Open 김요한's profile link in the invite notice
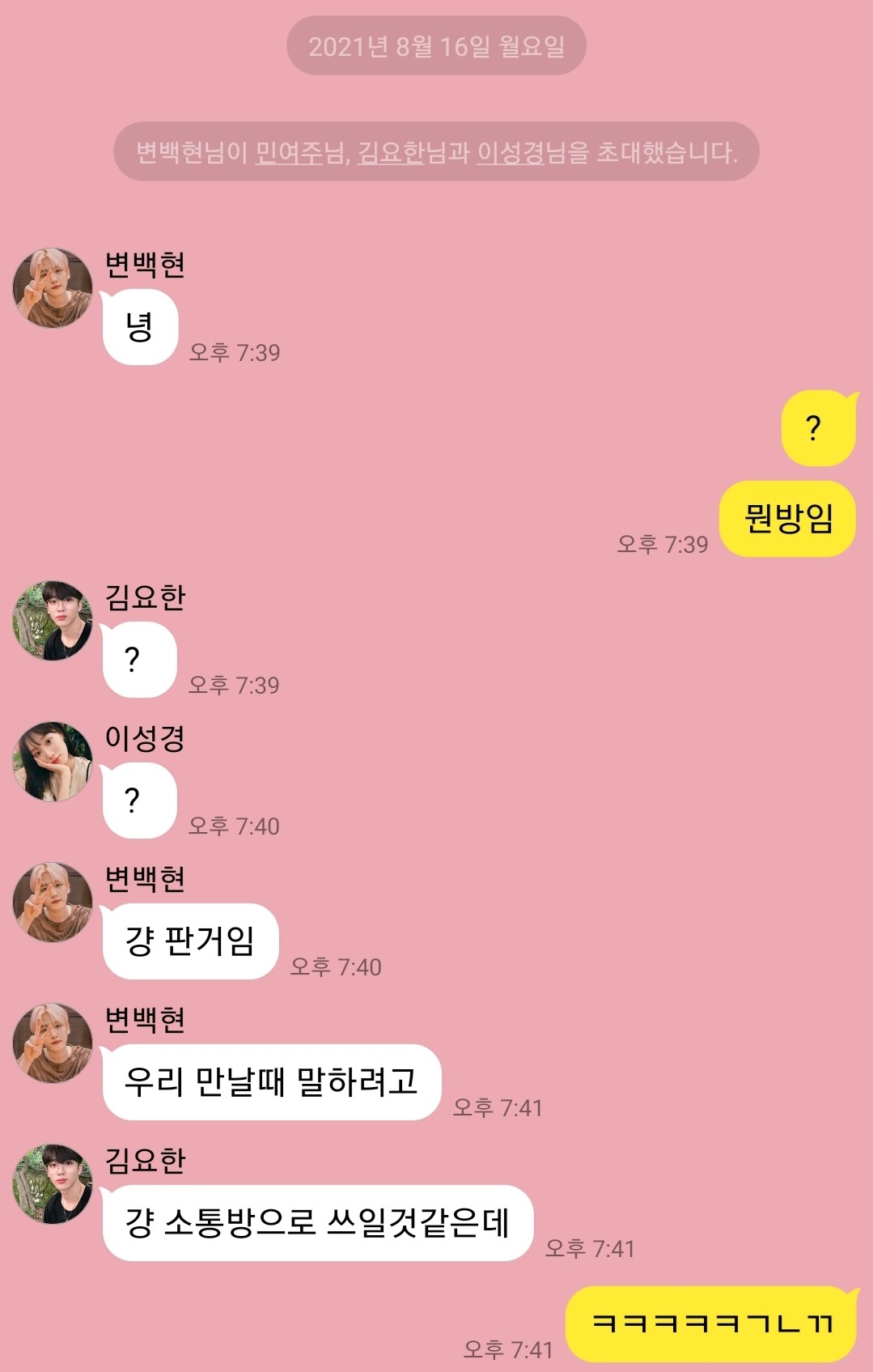The width and height of the screenshot is (873, 1372). (391, 152)
